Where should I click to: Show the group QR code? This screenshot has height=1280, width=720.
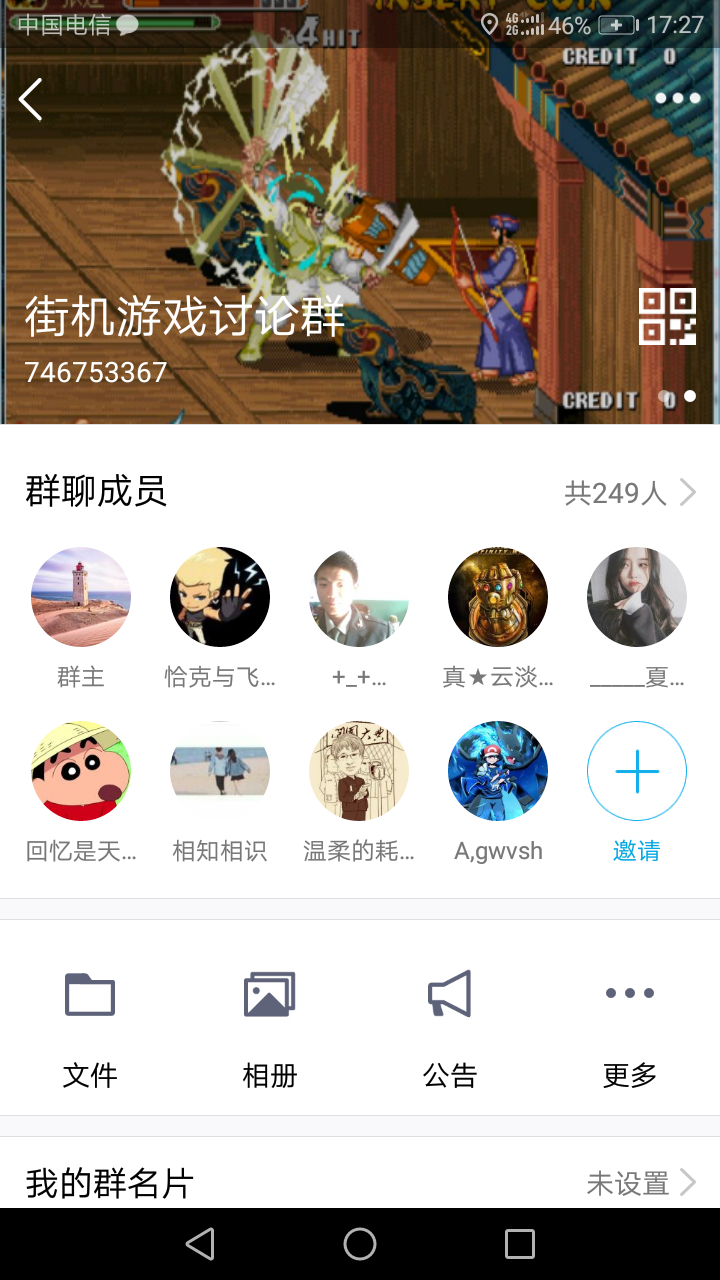click(667, 316)
